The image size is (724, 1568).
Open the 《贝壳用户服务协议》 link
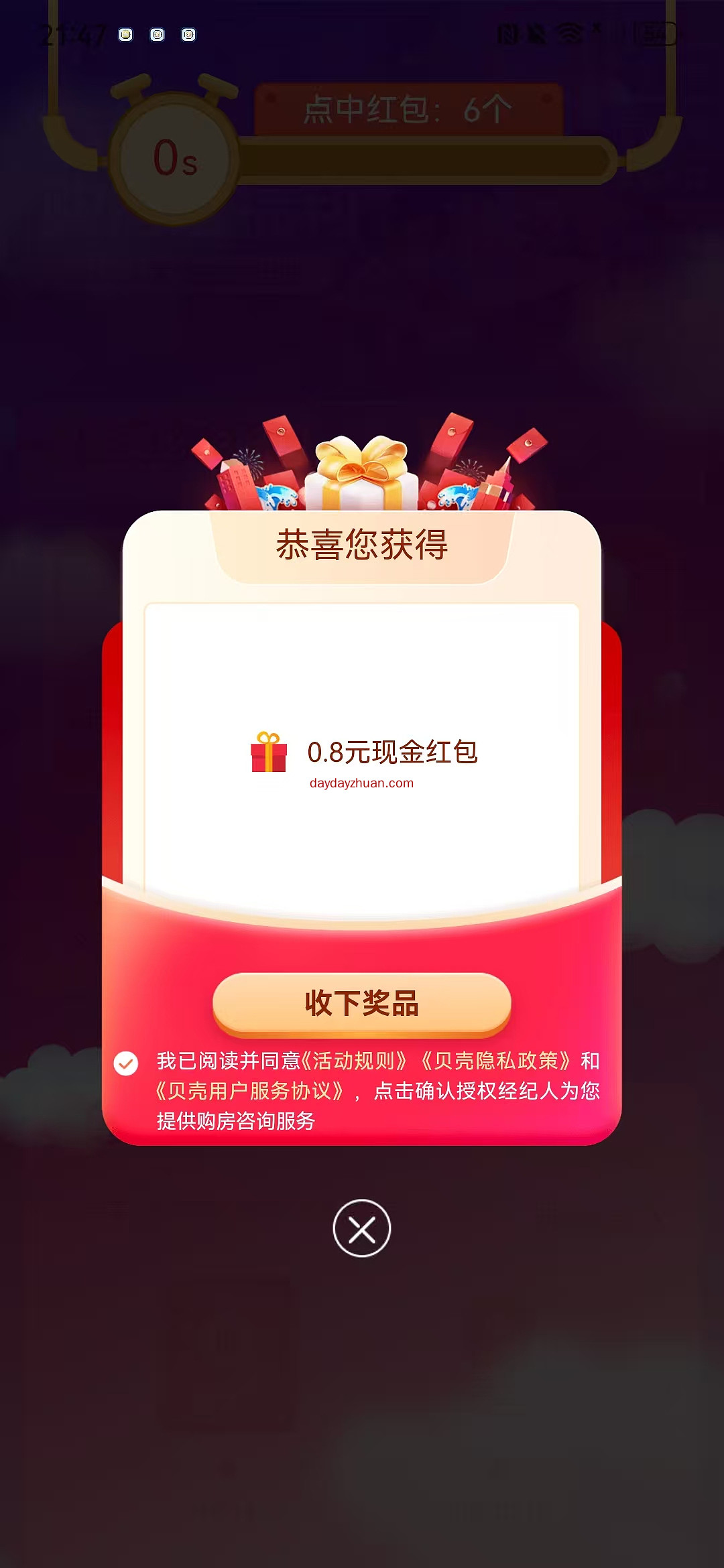[249, 1091]
